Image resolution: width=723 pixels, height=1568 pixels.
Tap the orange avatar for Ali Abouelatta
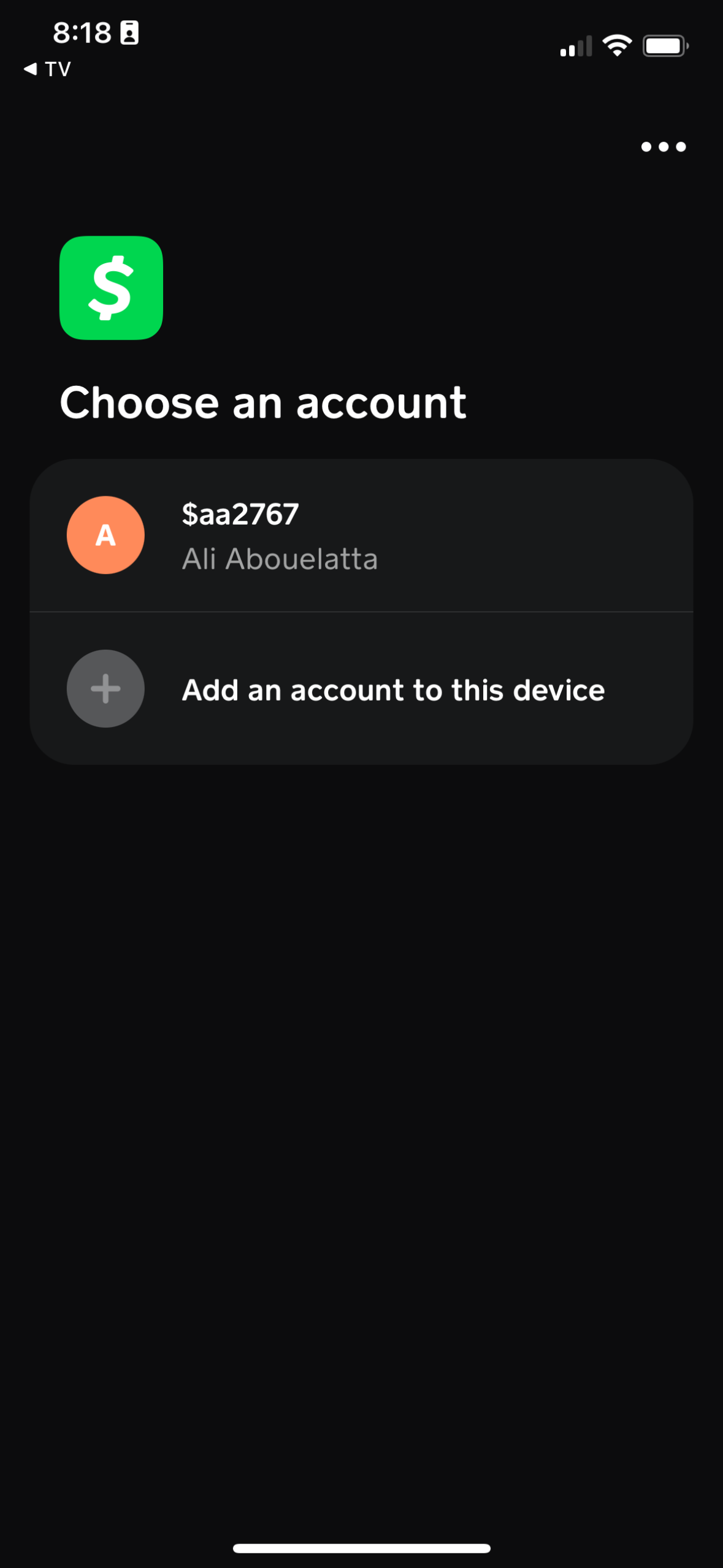(105, 534)
